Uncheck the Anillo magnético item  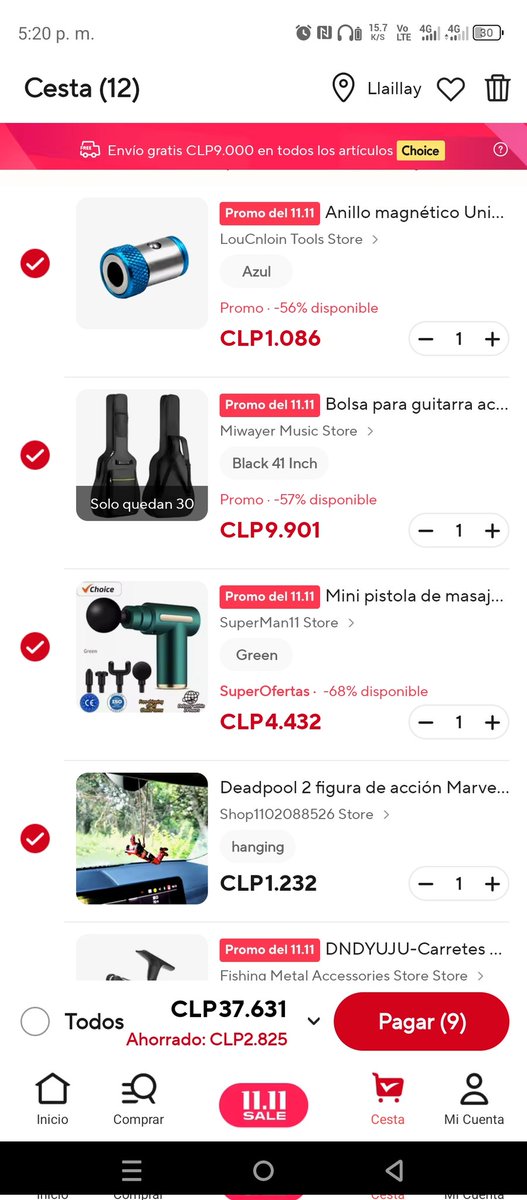[35, 263]
